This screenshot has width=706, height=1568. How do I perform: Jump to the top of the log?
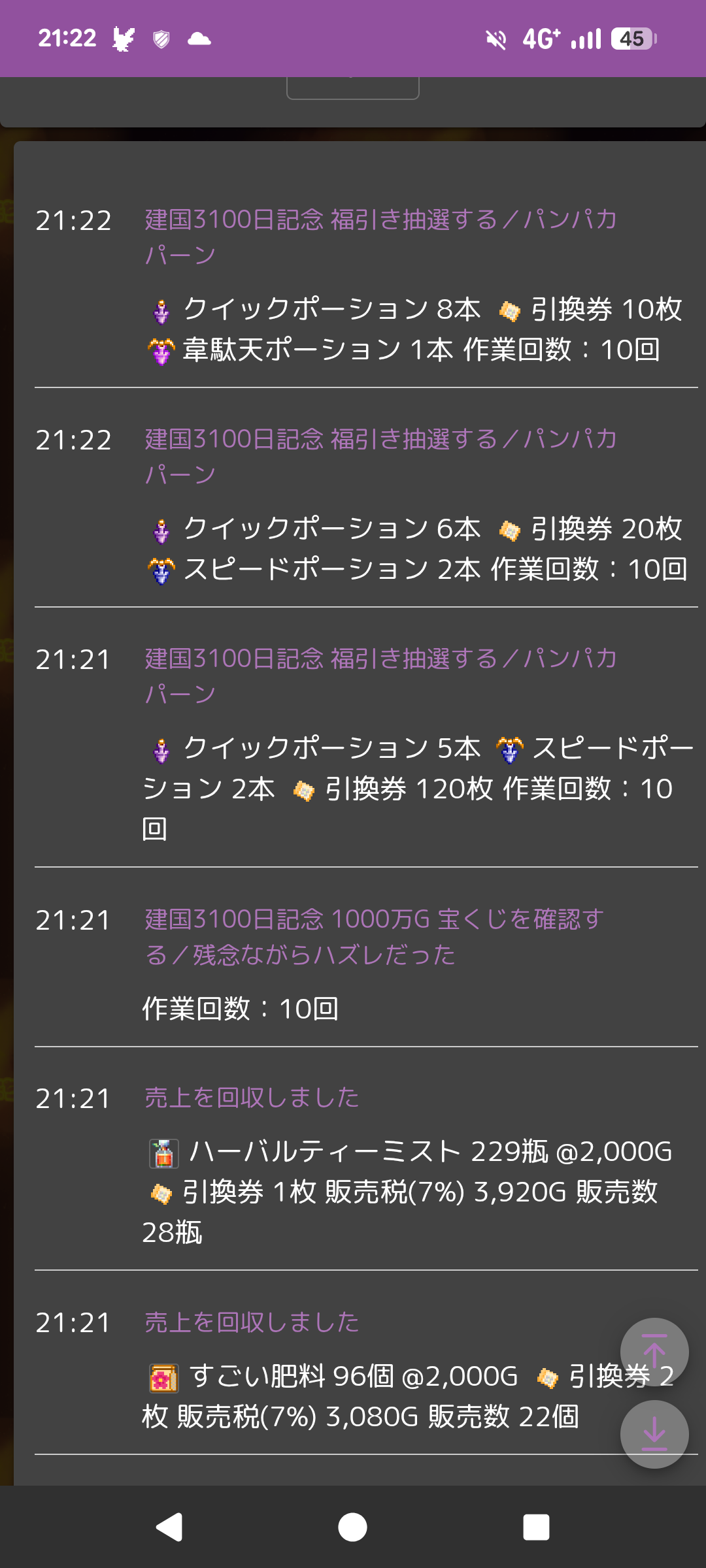click(x=654, y=1352)
